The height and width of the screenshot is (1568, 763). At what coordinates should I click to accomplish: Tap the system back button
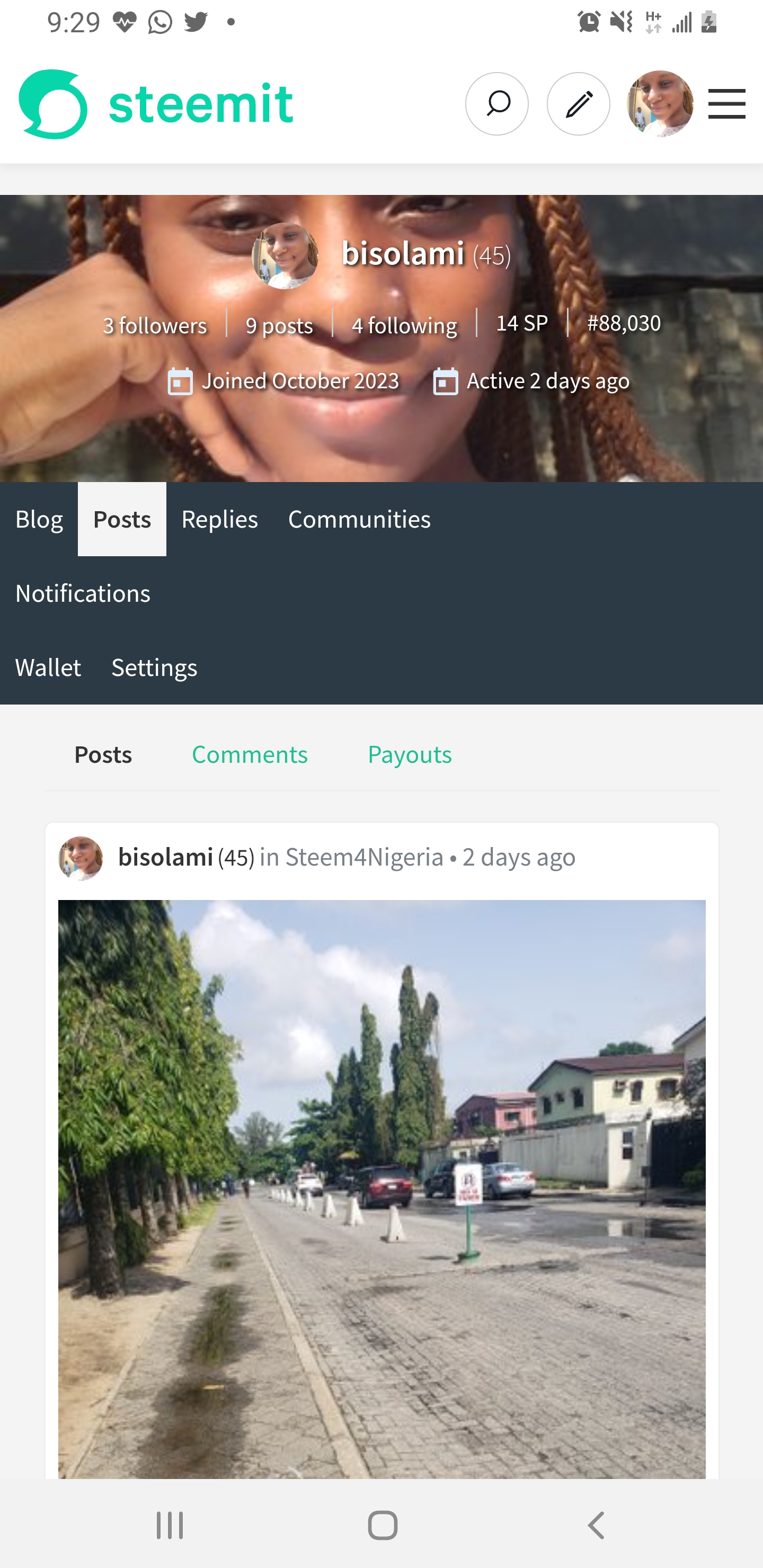click(x=596, y=1526)
